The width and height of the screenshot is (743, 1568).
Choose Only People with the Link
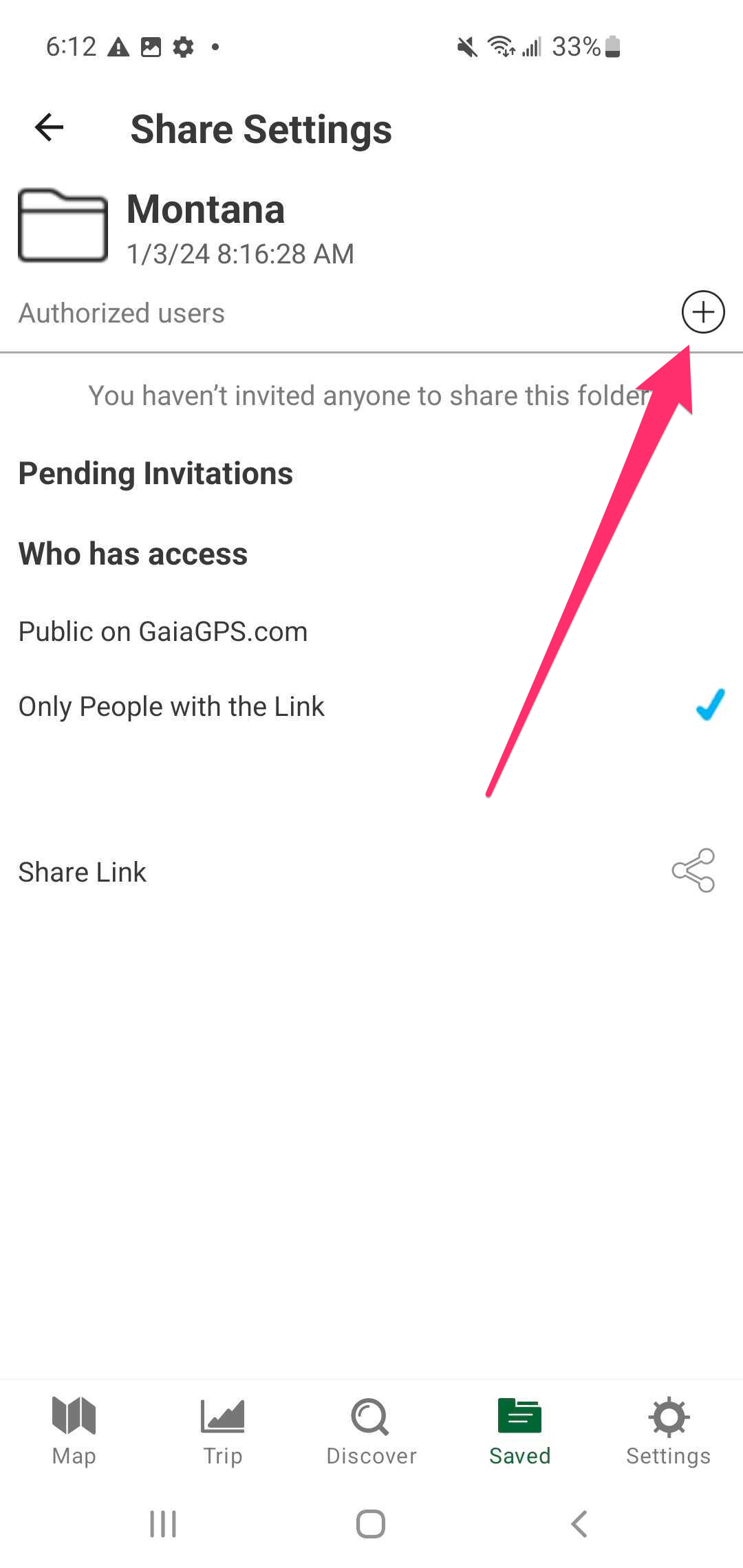[x=171, y=706]
